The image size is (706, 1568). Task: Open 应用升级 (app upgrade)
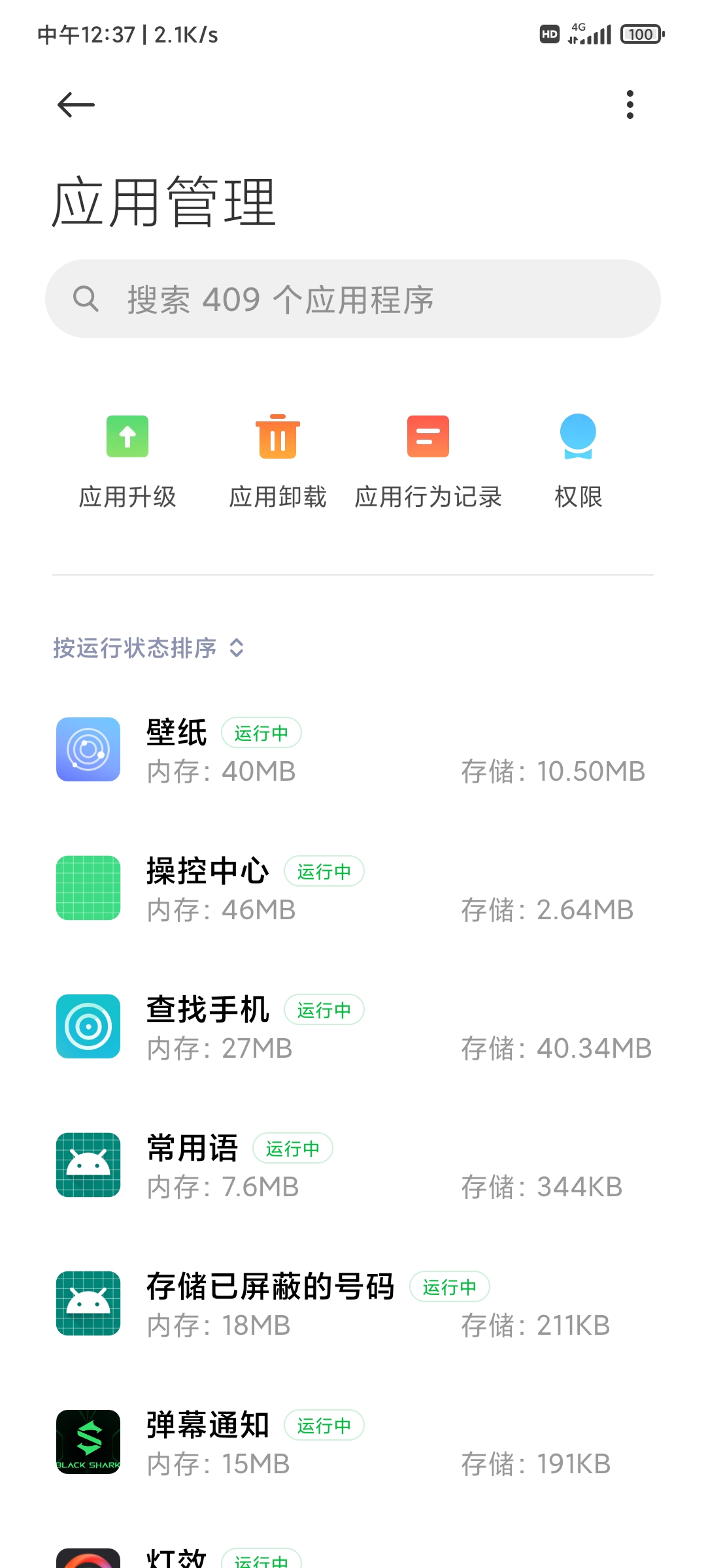coord(127,462)
